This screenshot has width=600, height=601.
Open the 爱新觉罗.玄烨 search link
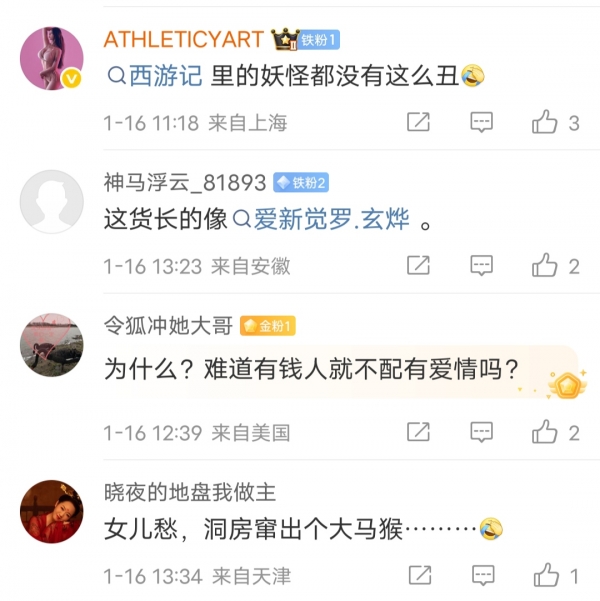pyautogui.click(x=321, y=220)
